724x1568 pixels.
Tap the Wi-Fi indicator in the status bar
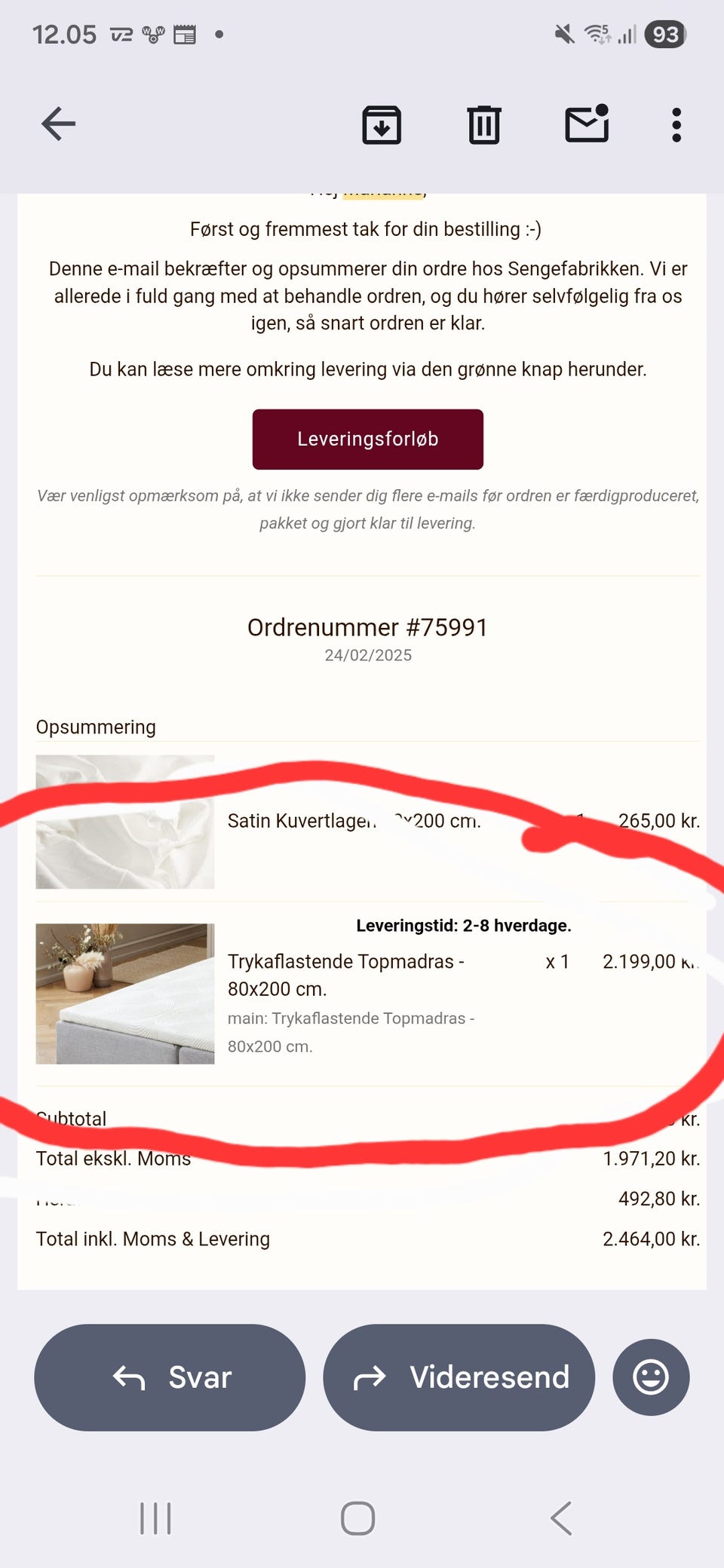(x=597, y=33)
